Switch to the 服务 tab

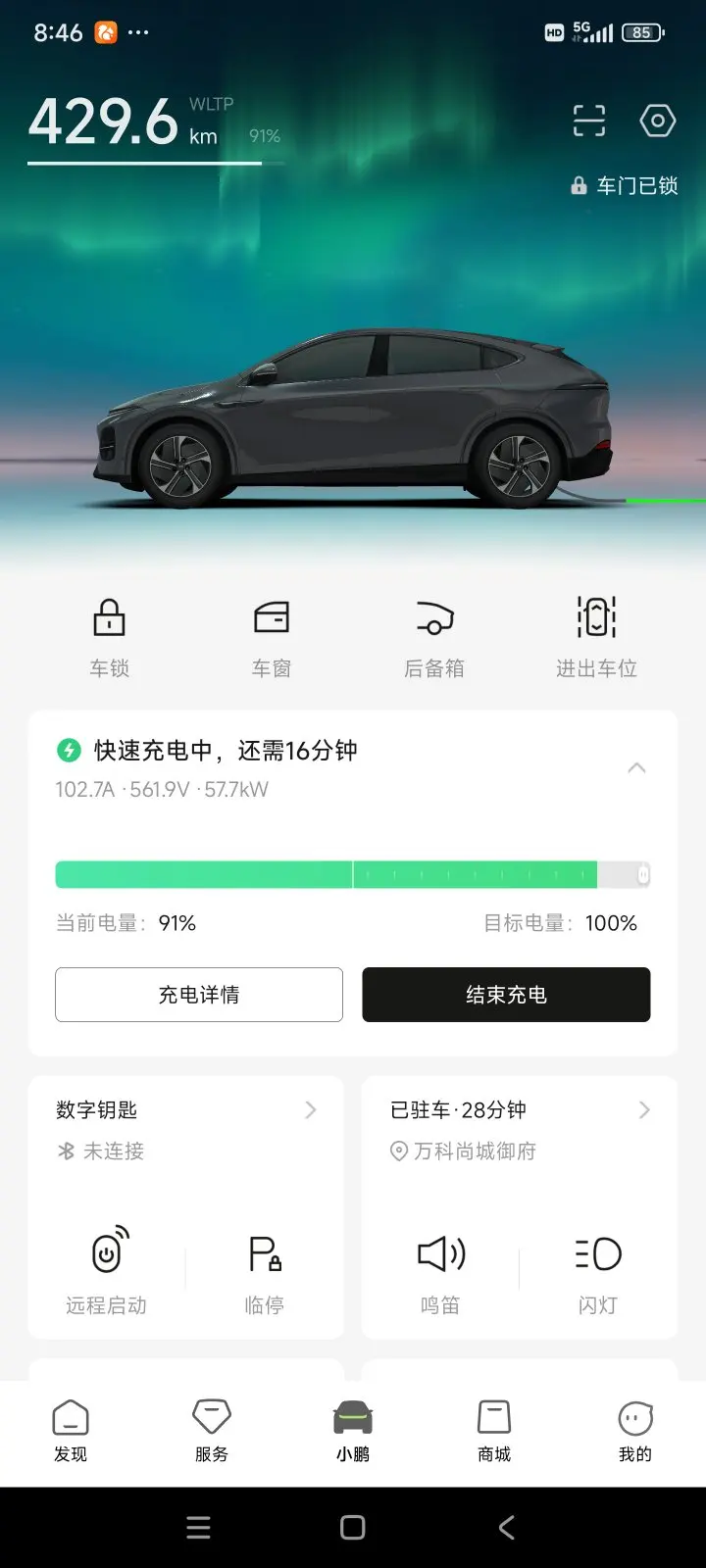point(212,1432)
